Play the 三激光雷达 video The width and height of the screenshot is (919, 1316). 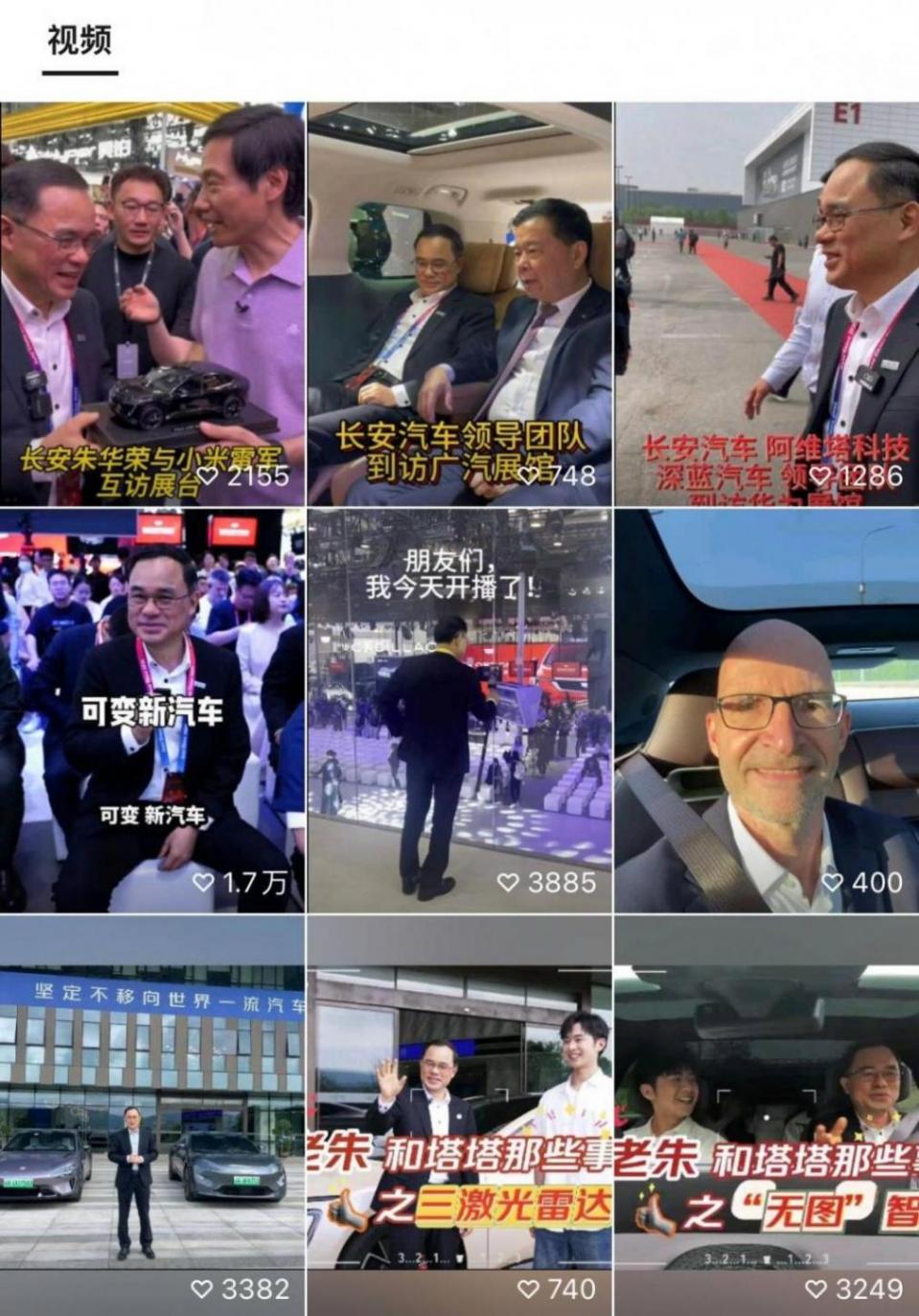point(459,1117)
